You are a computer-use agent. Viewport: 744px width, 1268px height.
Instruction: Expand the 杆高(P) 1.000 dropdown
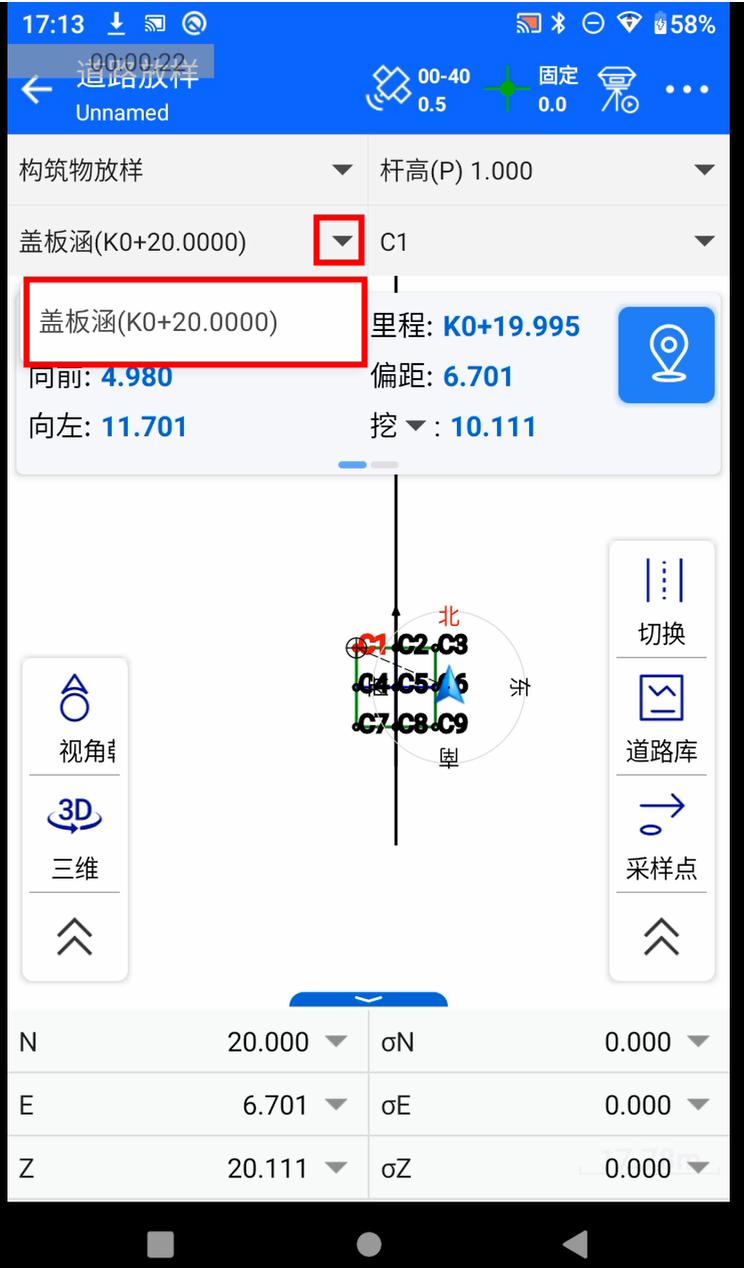pyautogui.click(x=704, y=170)
